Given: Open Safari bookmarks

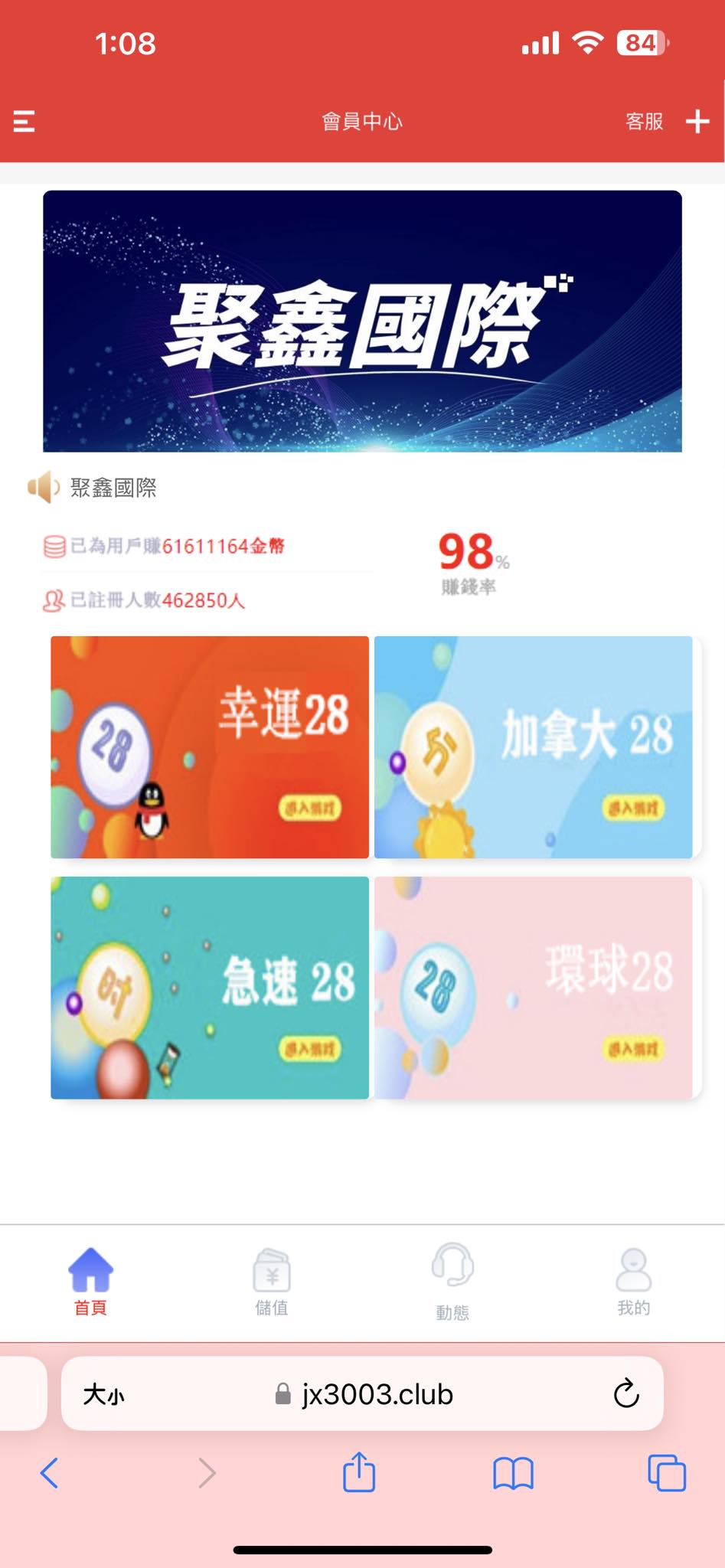Looking at the screenshot, I should 513,1473.
